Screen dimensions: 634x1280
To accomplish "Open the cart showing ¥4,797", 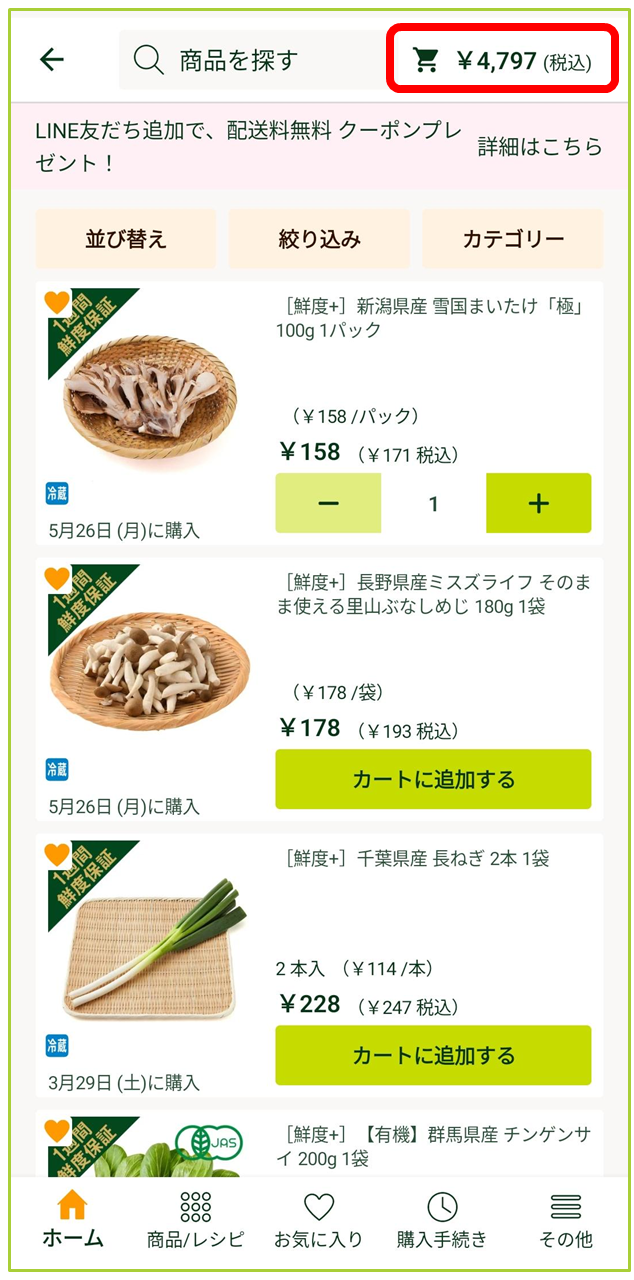I will (503, 62).
